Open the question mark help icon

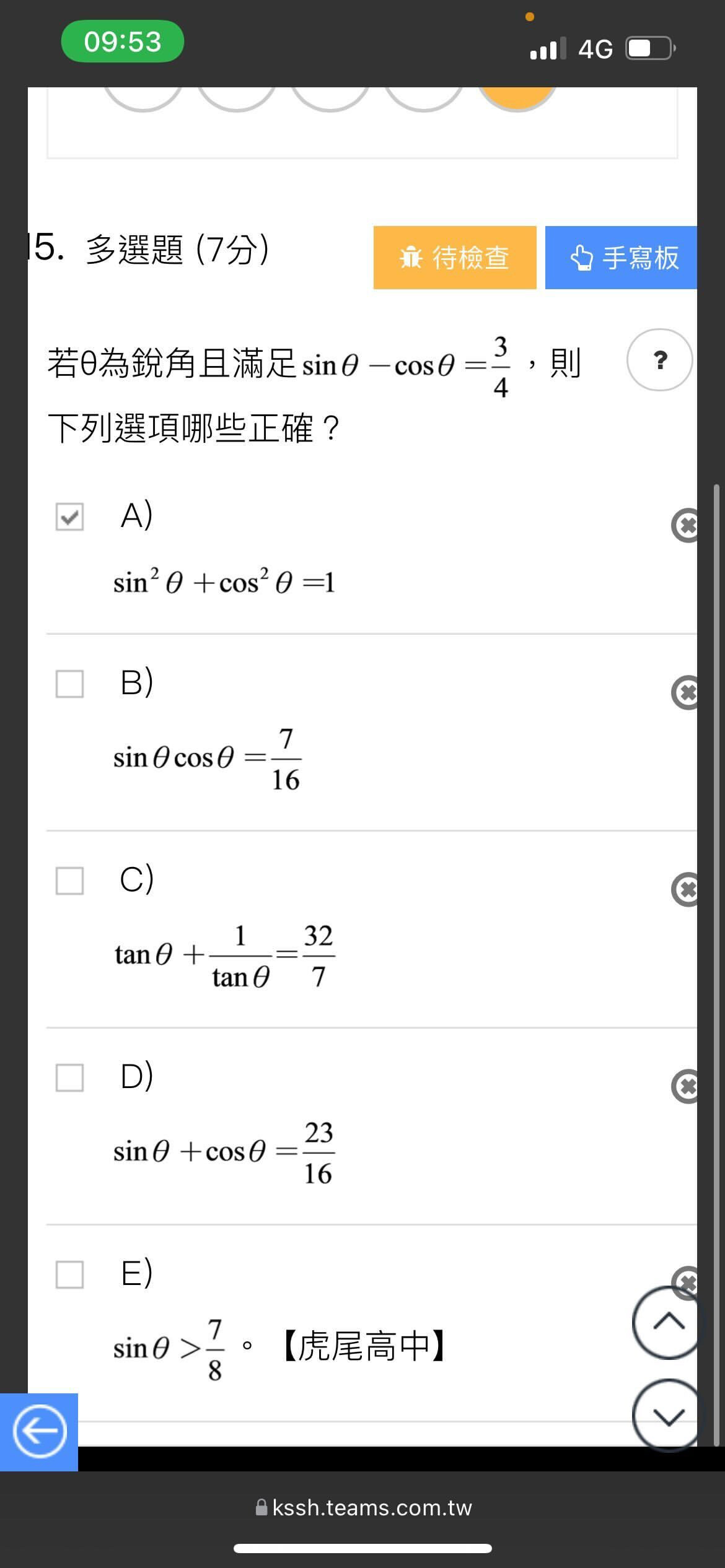[x=659, y=360]
